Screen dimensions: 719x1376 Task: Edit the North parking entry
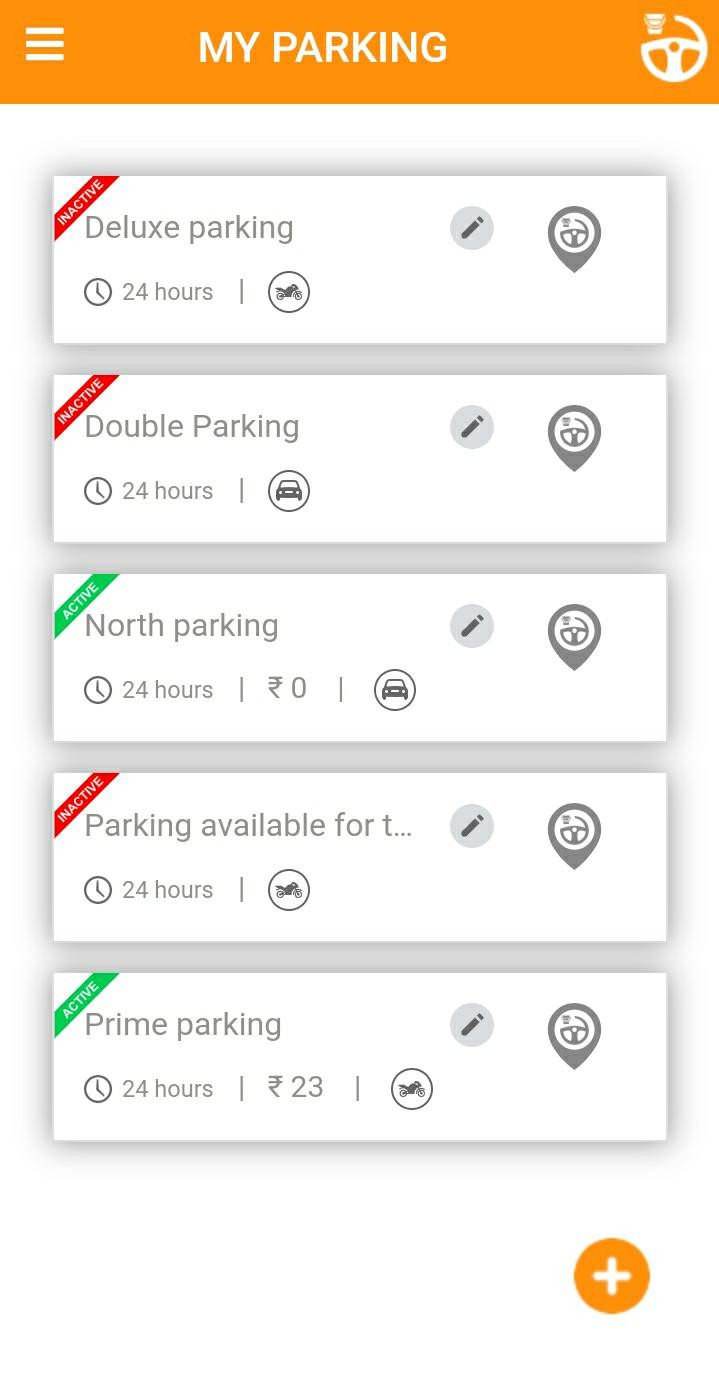[472, 626]
